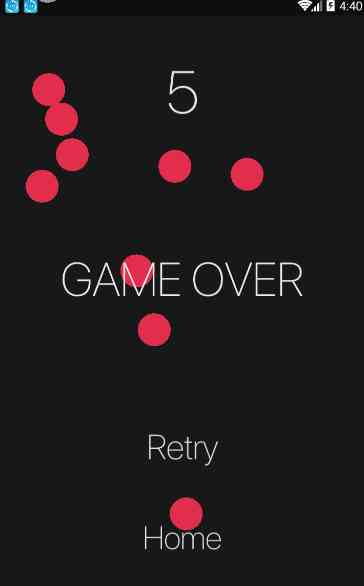Tap Retry to restart the game

pos(182,448)
